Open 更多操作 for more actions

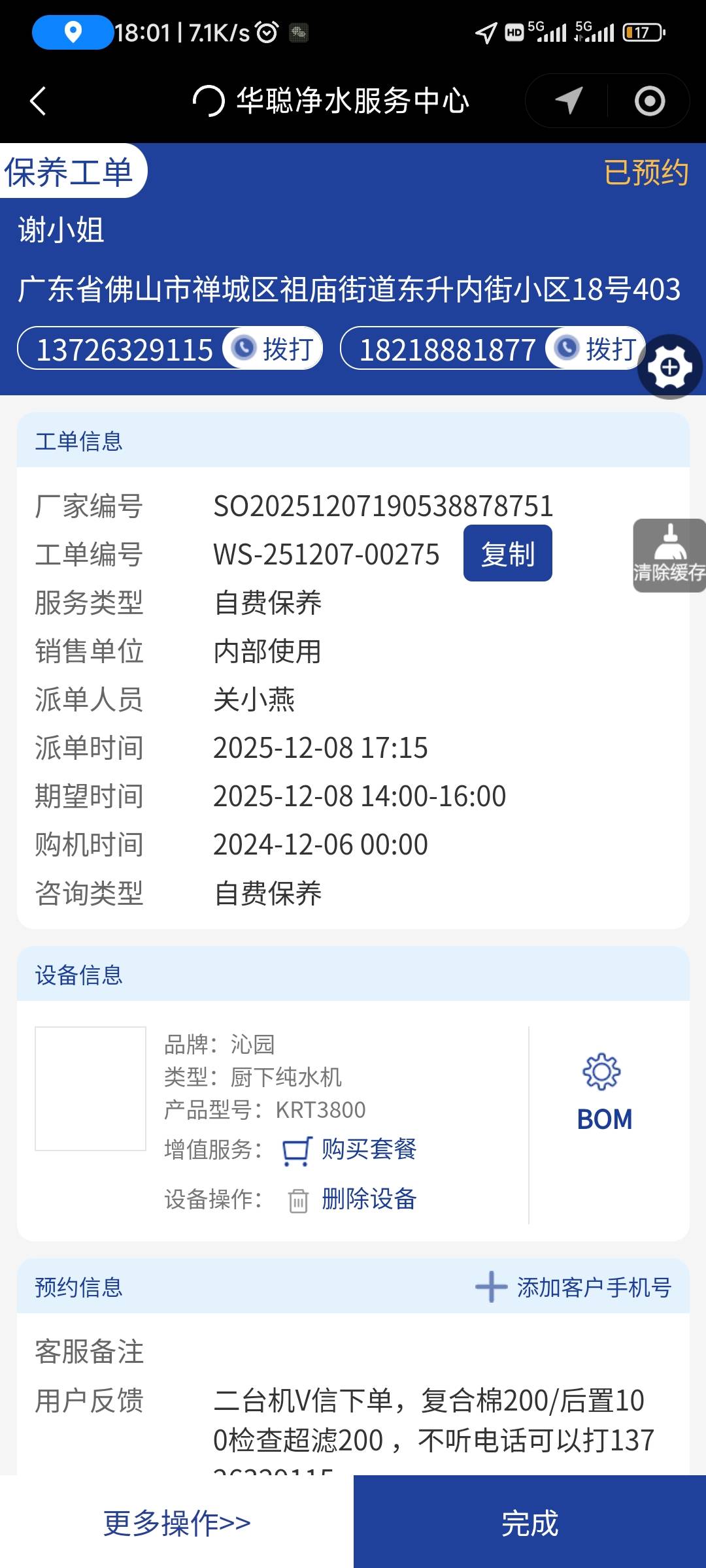176,1523
